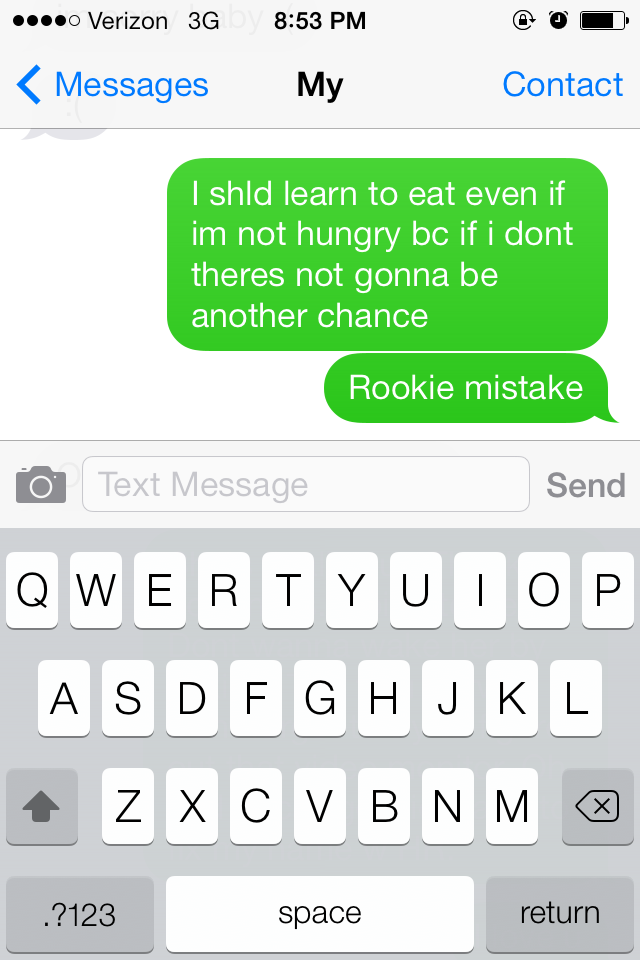Tap the Send button

pyautogui.click(x=585, y=485)
